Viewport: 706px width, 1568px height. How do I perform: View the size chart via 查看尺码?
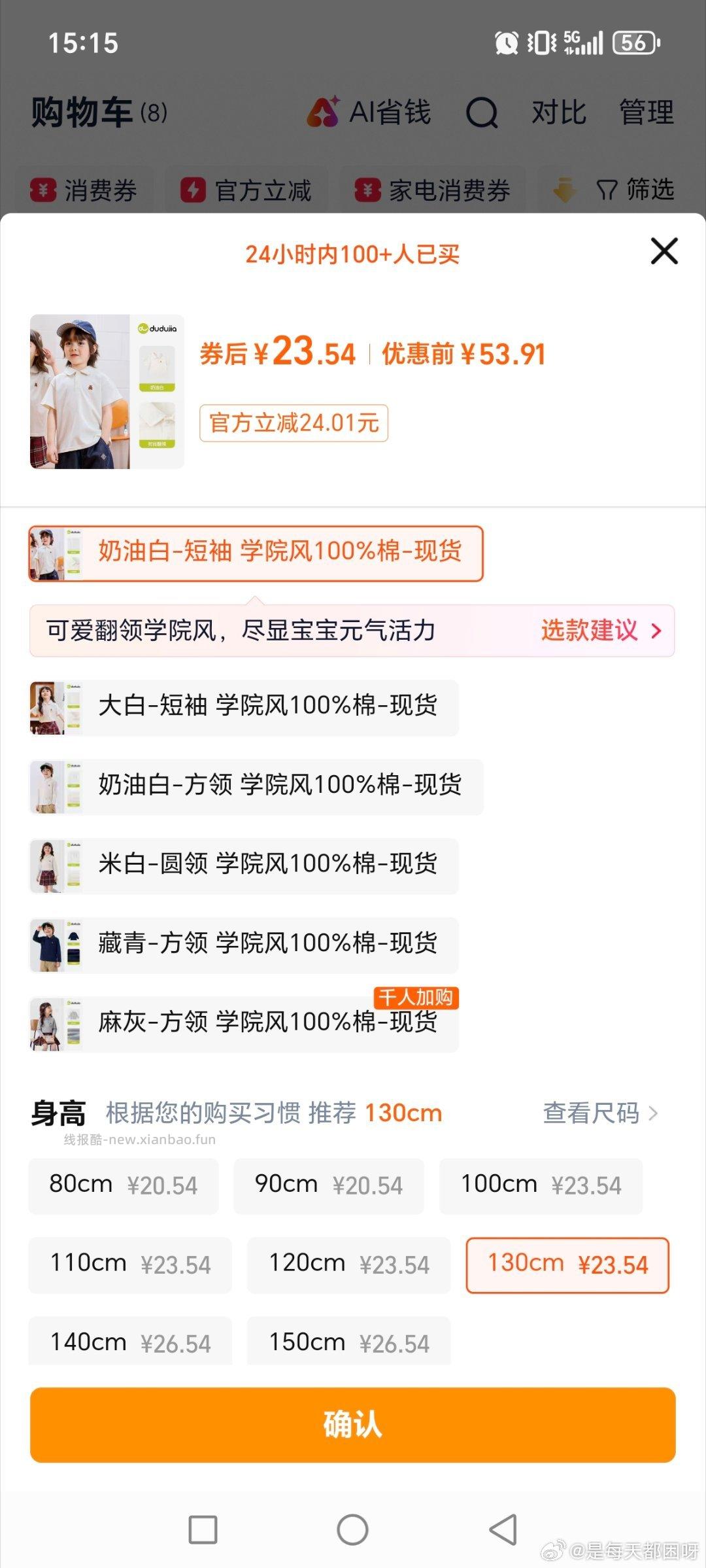click(600, 1113)
